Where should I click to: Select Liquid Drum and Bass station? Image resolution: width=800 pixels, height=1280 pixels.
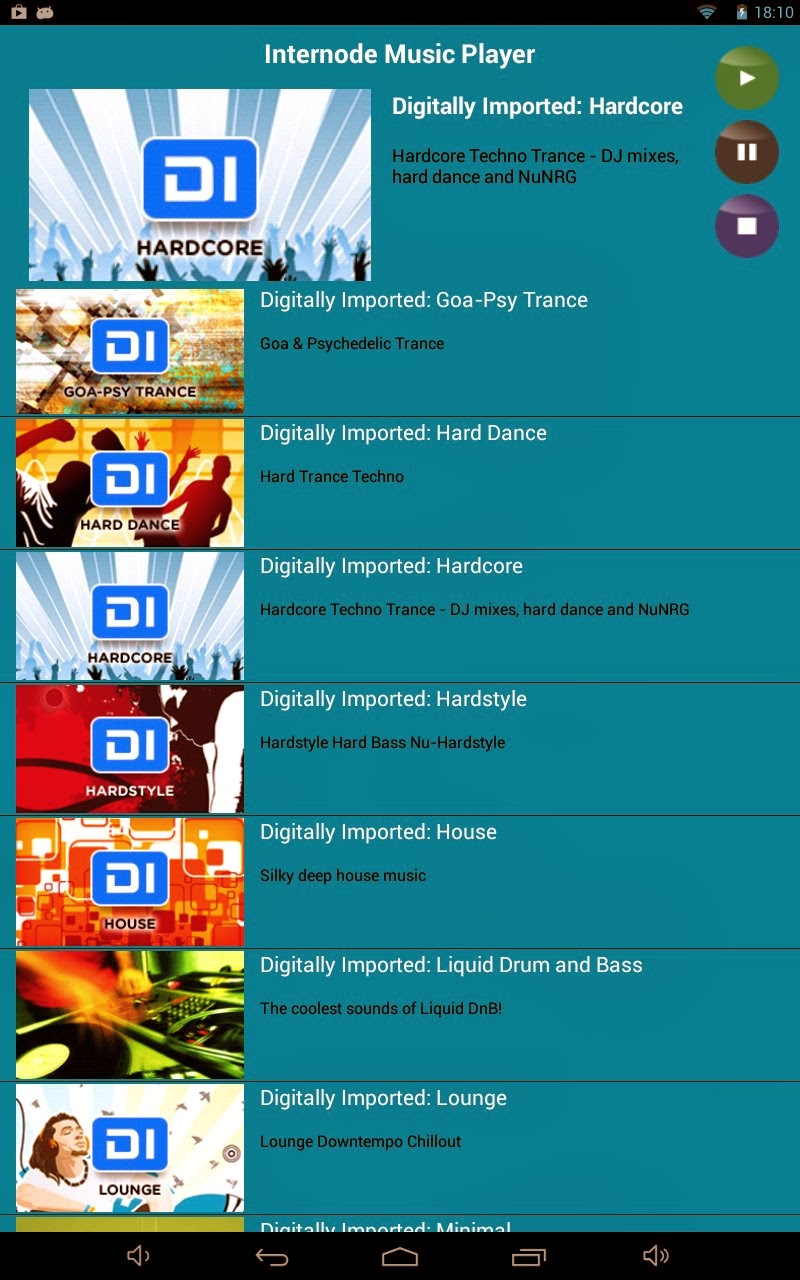400,1015
